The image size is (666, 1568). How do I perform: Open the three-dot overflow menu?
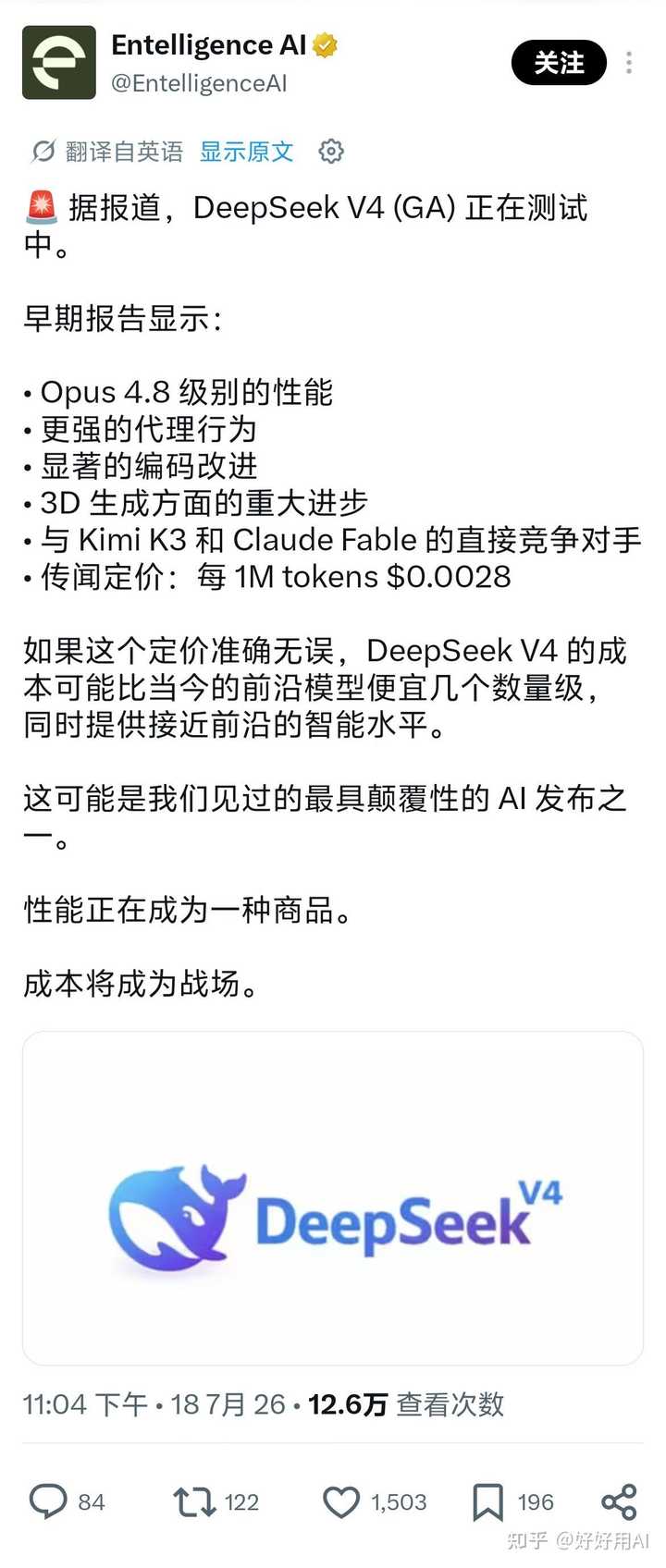tap(629, 63)
